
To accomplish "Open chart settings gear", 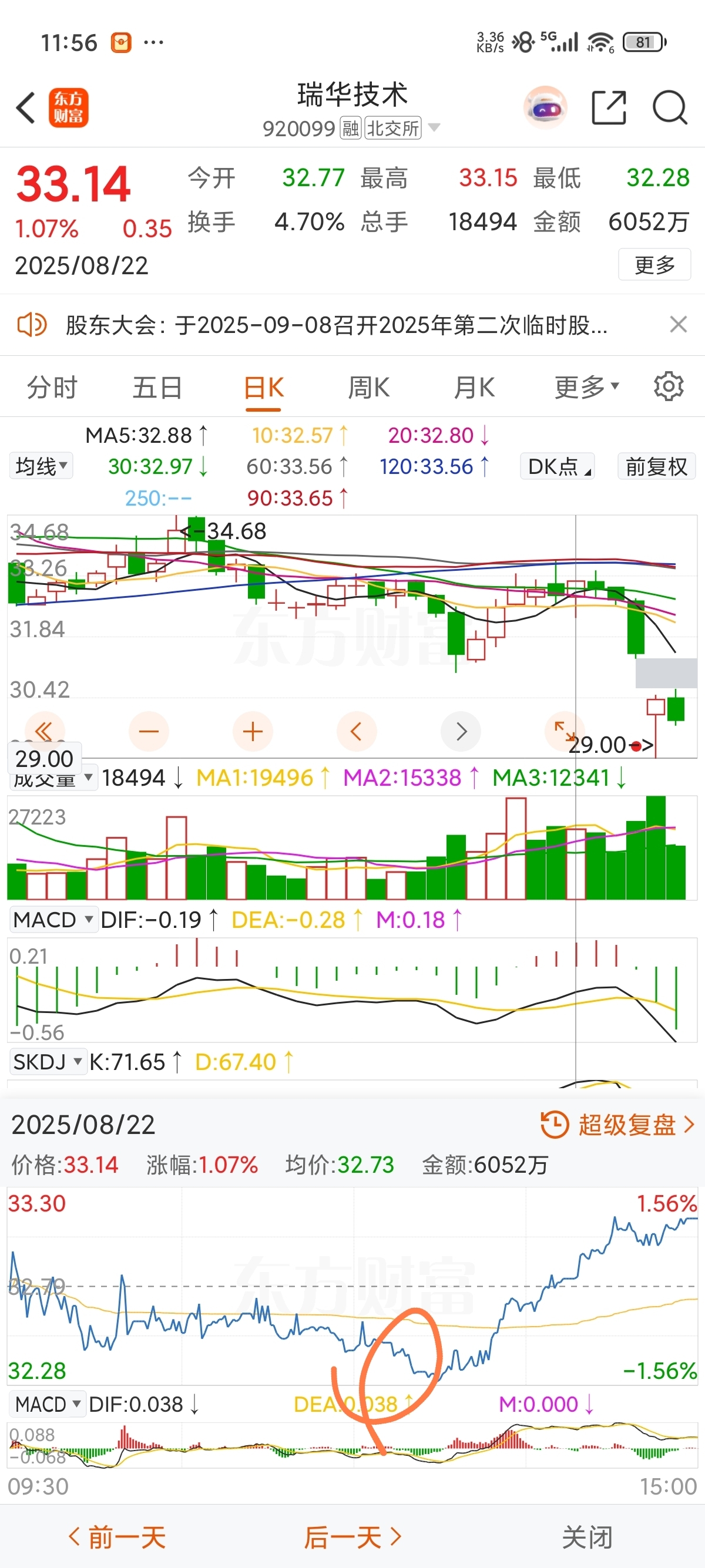I will point(669,387).
